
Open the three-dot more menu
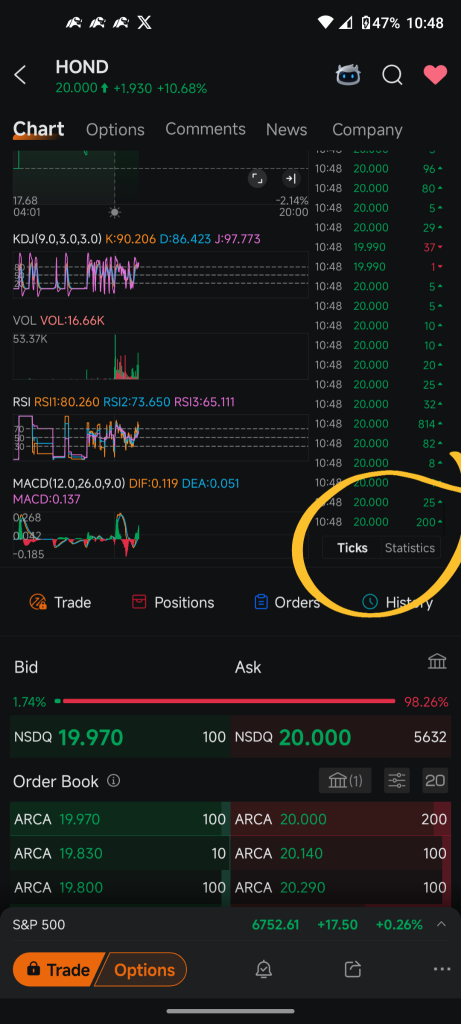point(442,970)
